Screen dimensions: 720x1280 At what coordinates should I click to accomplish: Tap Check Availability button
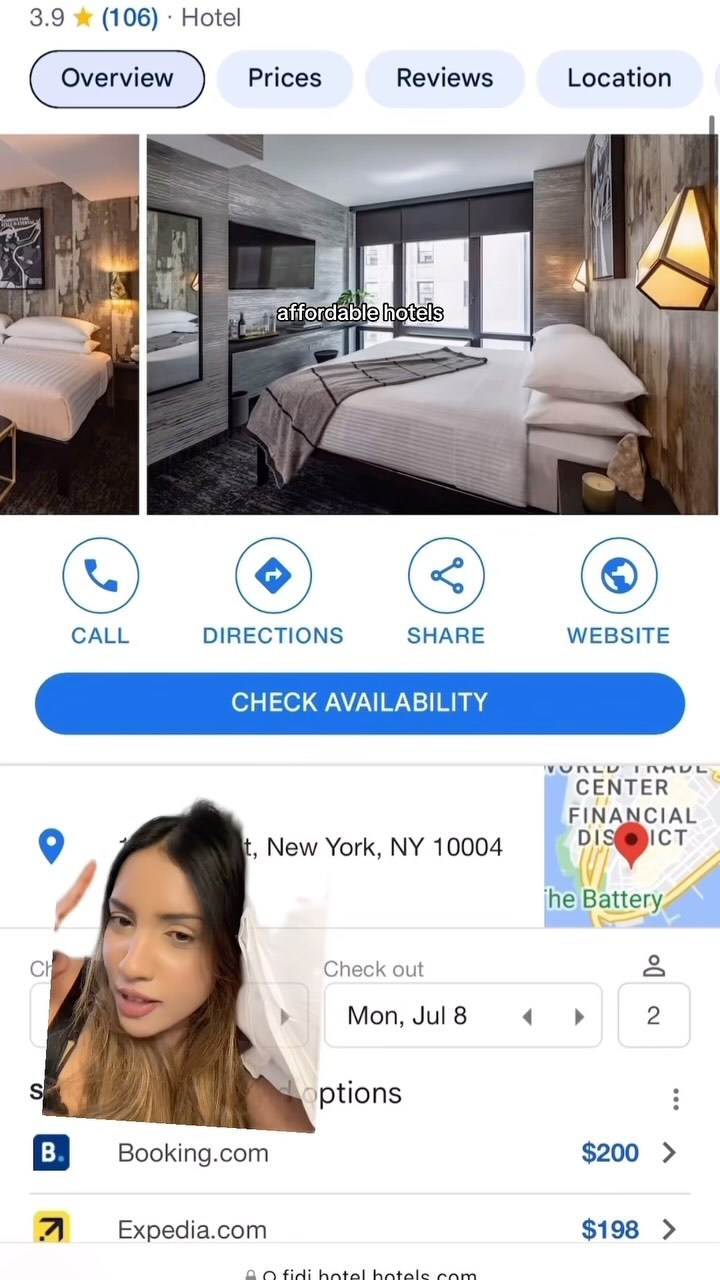(x=360, y=702)
